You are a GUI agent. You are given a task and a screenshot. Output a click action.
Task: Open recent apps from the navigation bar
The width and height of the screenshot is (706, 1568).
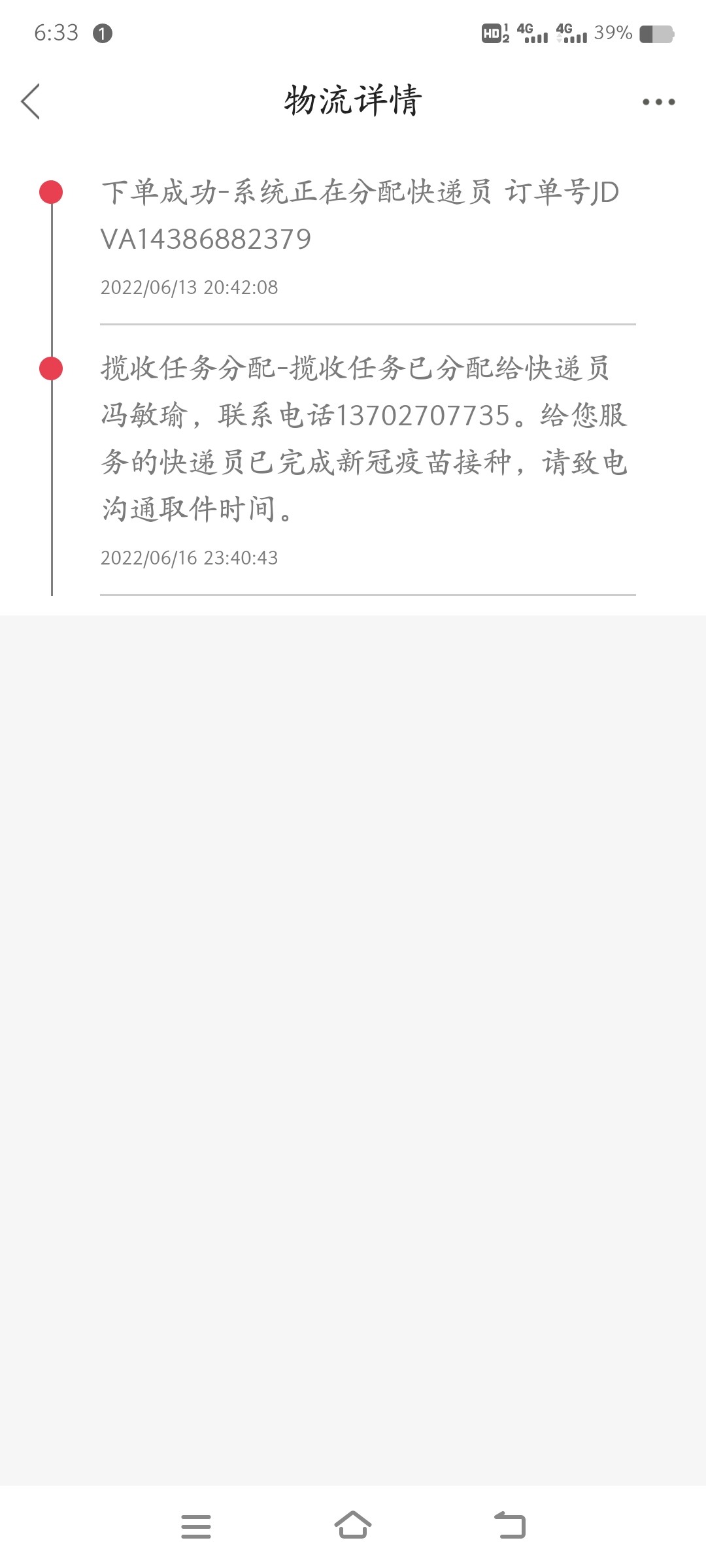point(196,1526)
